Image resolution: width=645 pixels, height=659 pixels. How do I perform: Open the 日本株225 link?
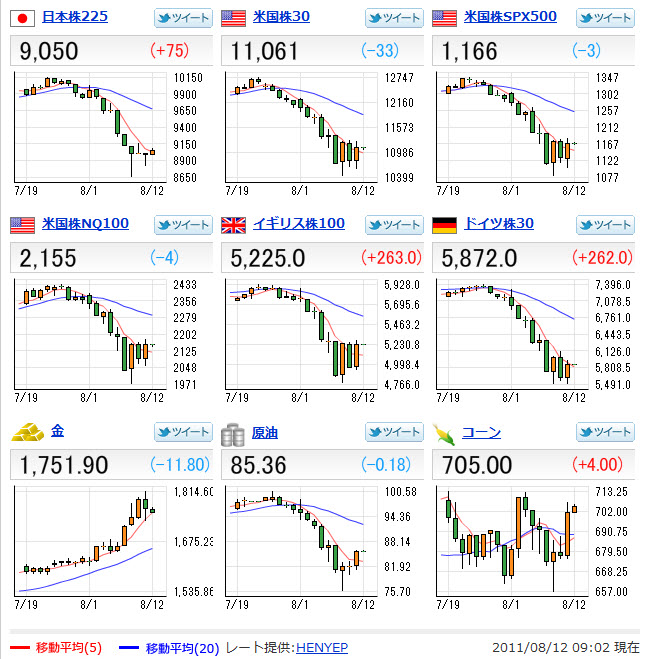coord(76,17)
